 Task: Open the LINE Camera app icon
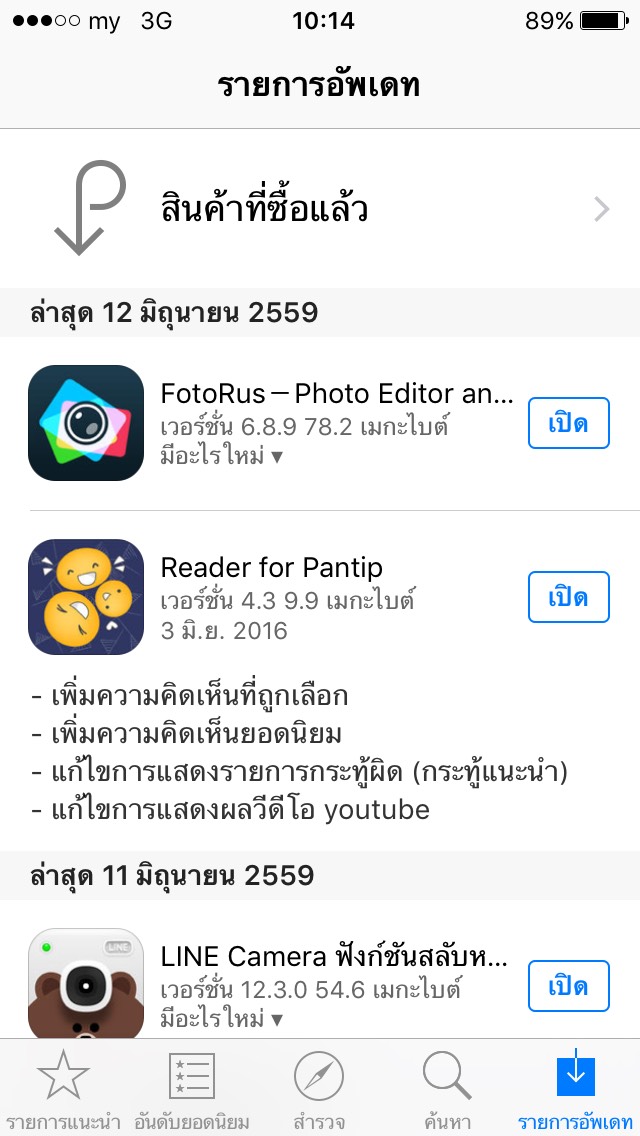tap(86, 985)
